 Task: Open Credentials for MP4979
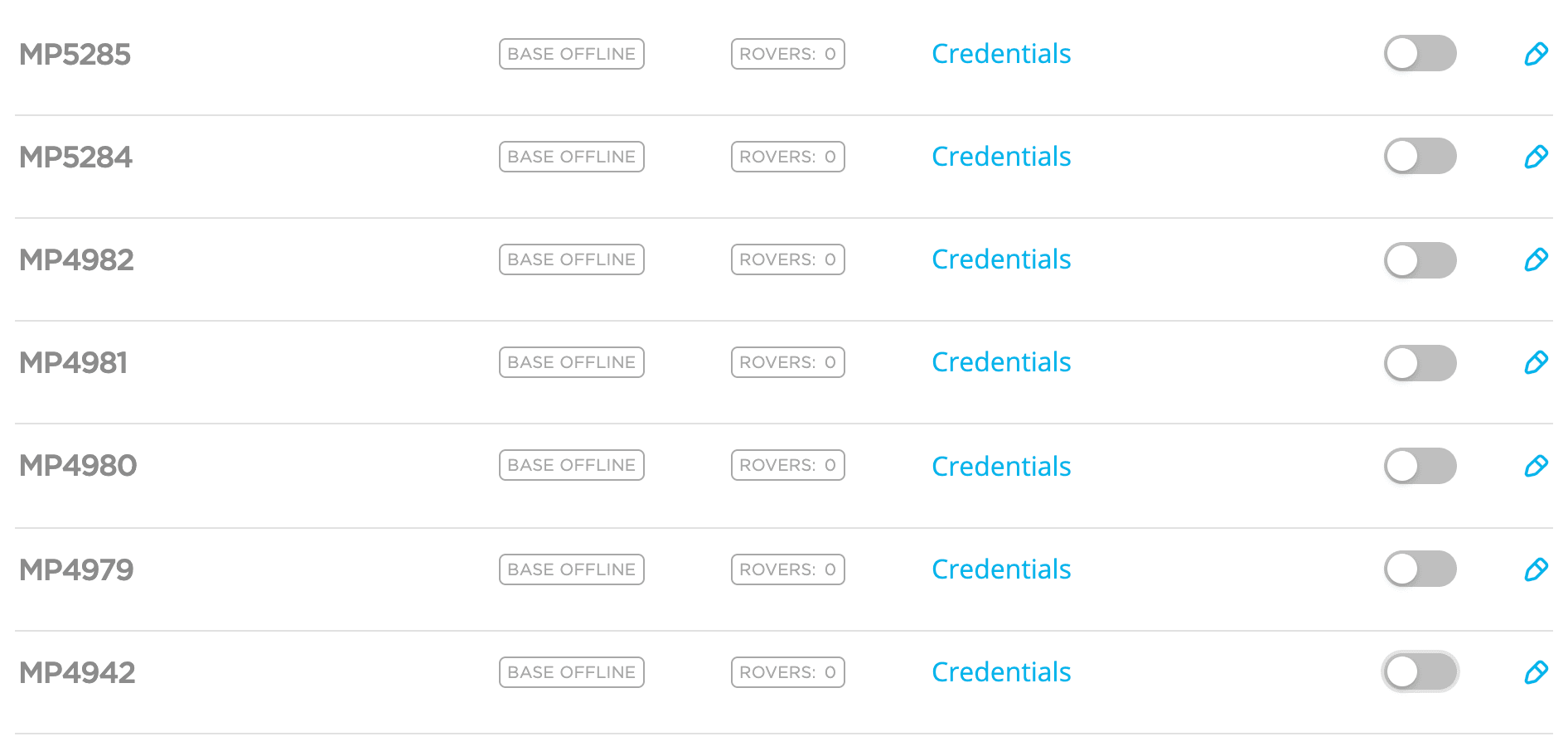coord(1000,569)
